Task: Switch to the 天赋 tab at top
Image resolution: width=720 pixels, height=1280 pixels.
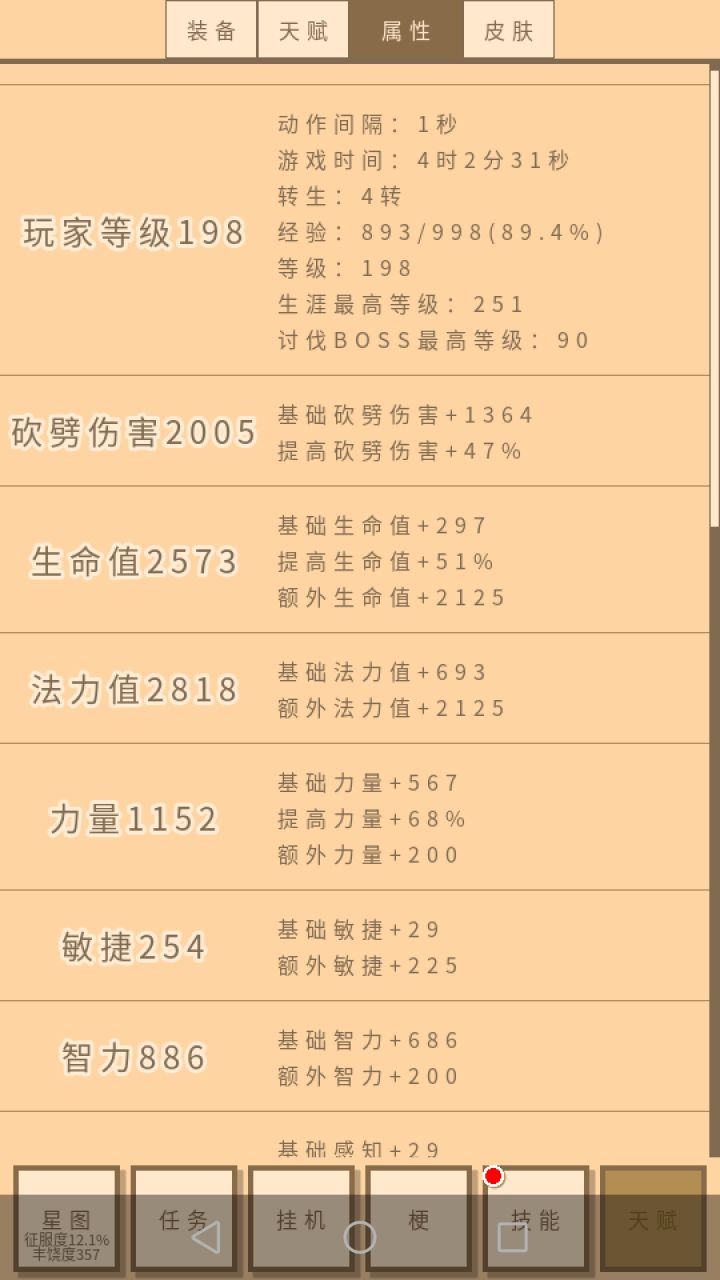Action: pos(302,30)
